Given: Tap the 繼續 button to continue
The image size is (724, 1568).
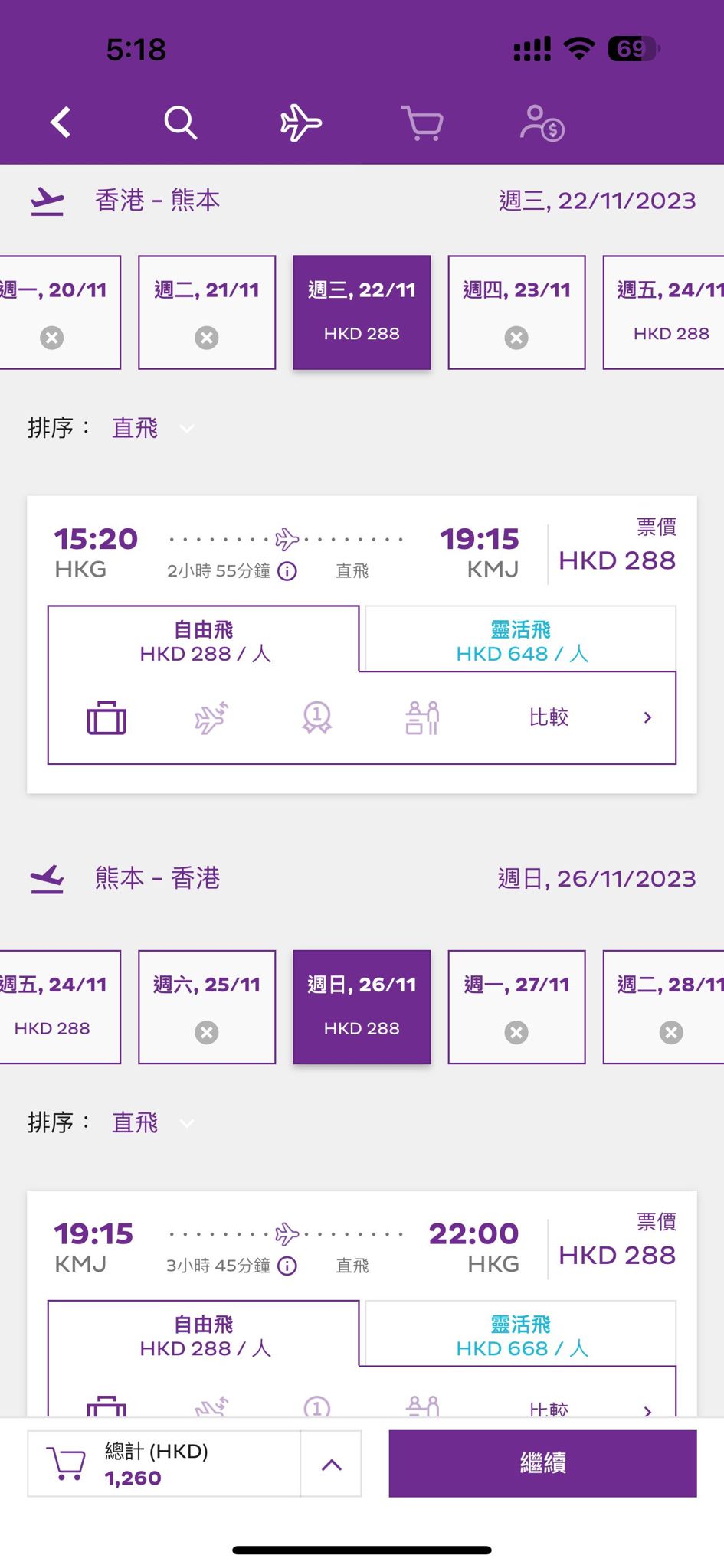Looking at the screenshot, I should [542, 1463].
